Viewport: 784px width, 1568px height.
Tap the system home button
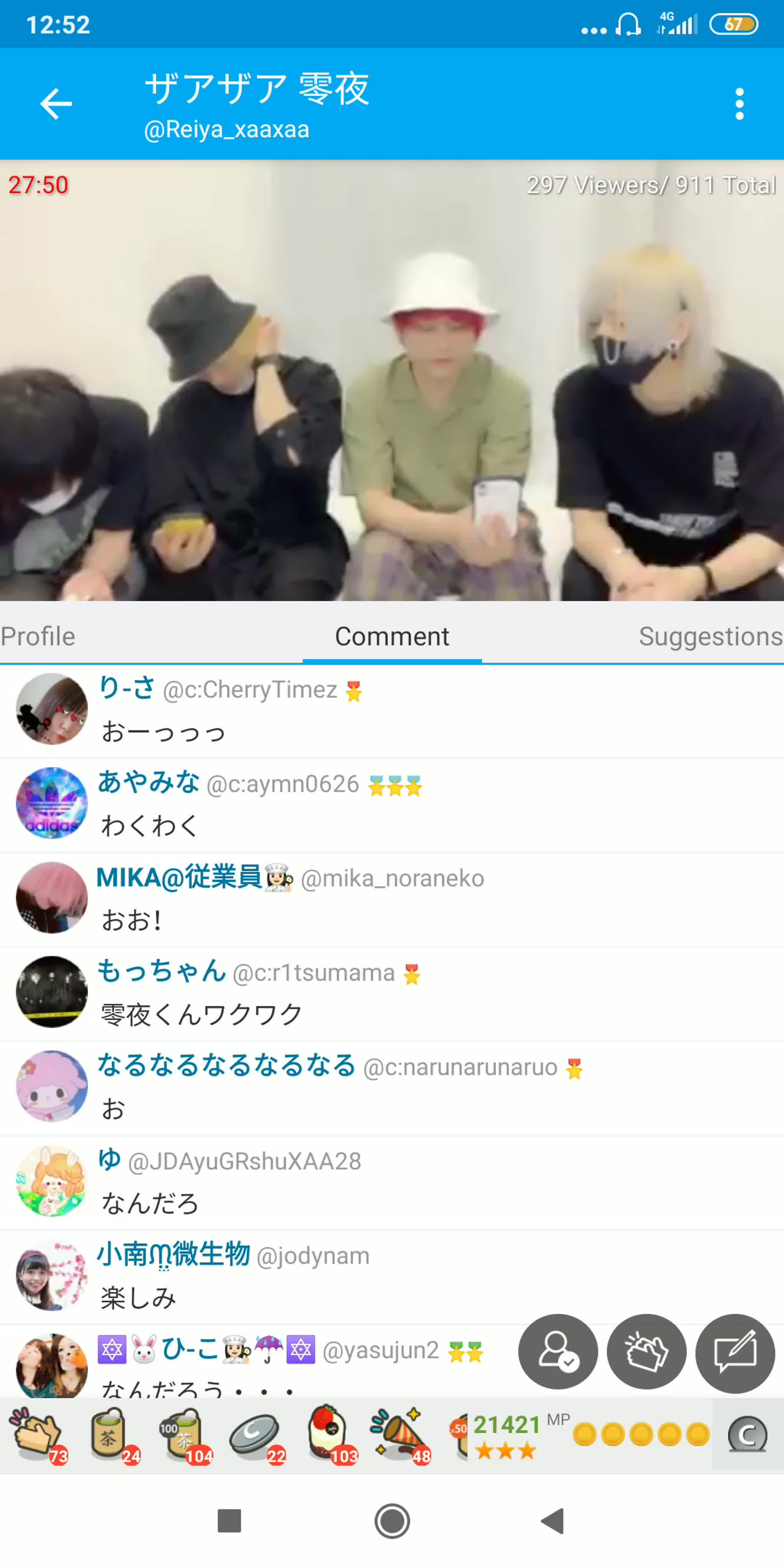coord(392,1521)
